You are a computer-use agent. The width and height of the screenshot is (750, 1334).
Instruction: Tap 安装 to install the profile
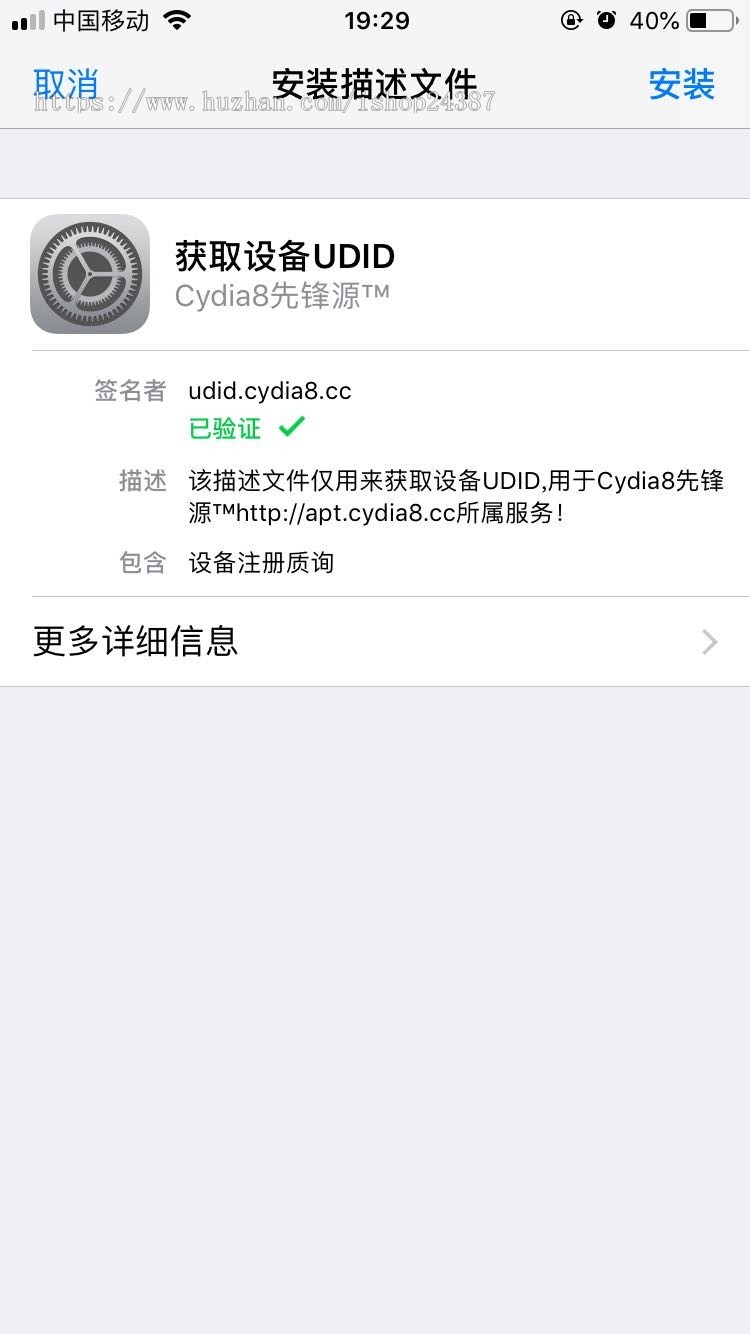coord(682,84)
